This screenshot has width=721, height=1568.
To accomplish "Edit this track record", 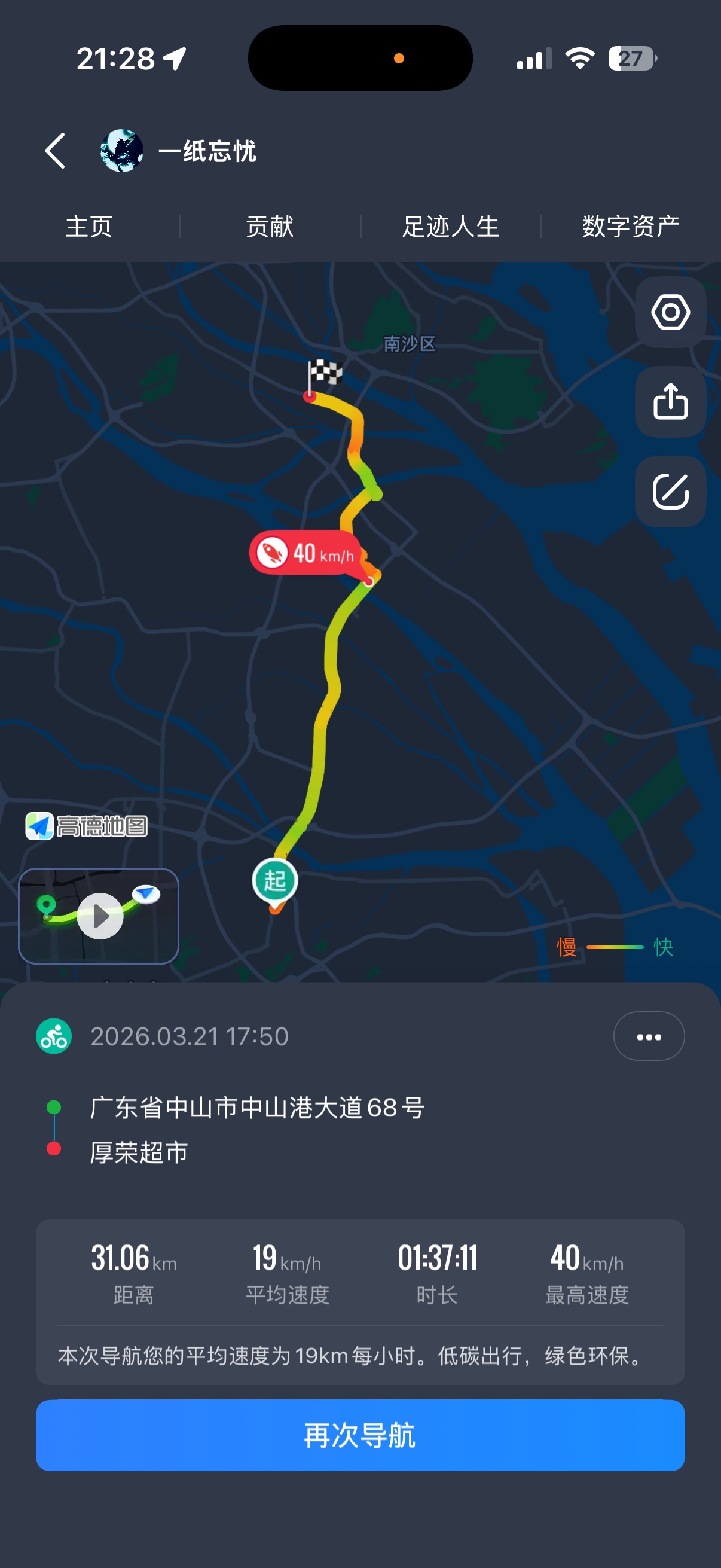I will (670, 491).
